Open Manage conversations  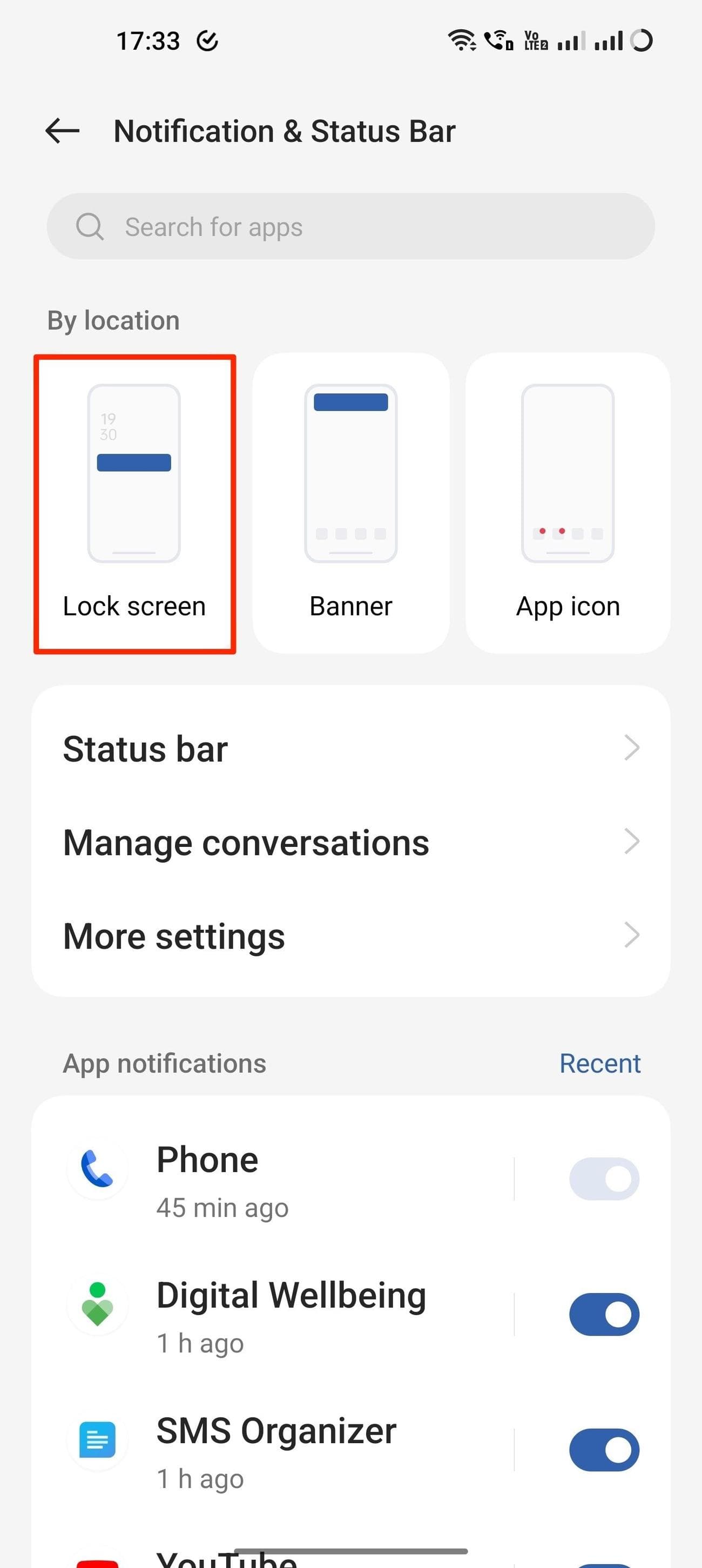pos(350,843)
